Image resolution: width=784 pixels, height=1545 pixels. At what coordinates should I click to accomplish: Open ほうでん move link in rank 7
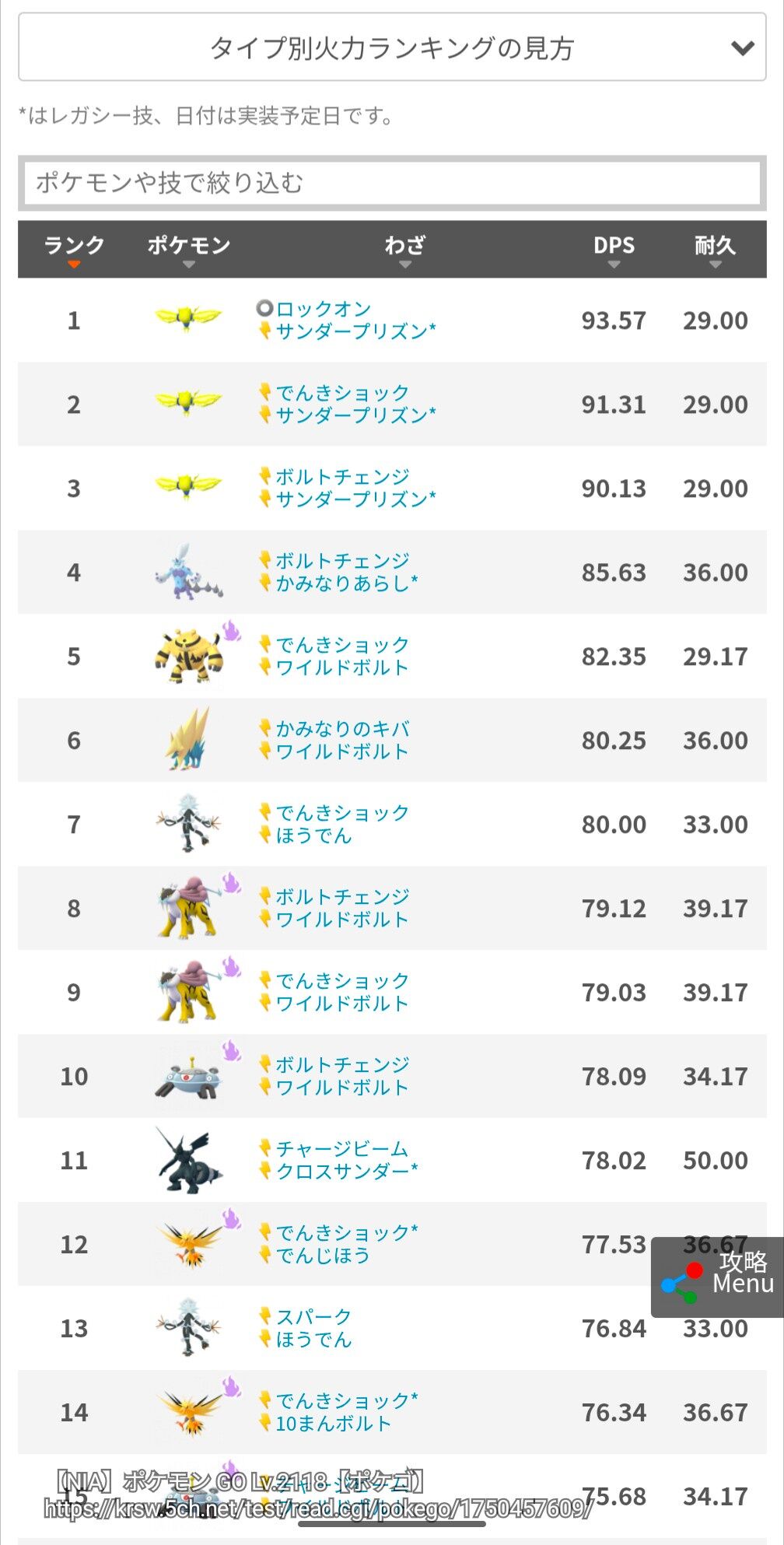click(313, 836)
